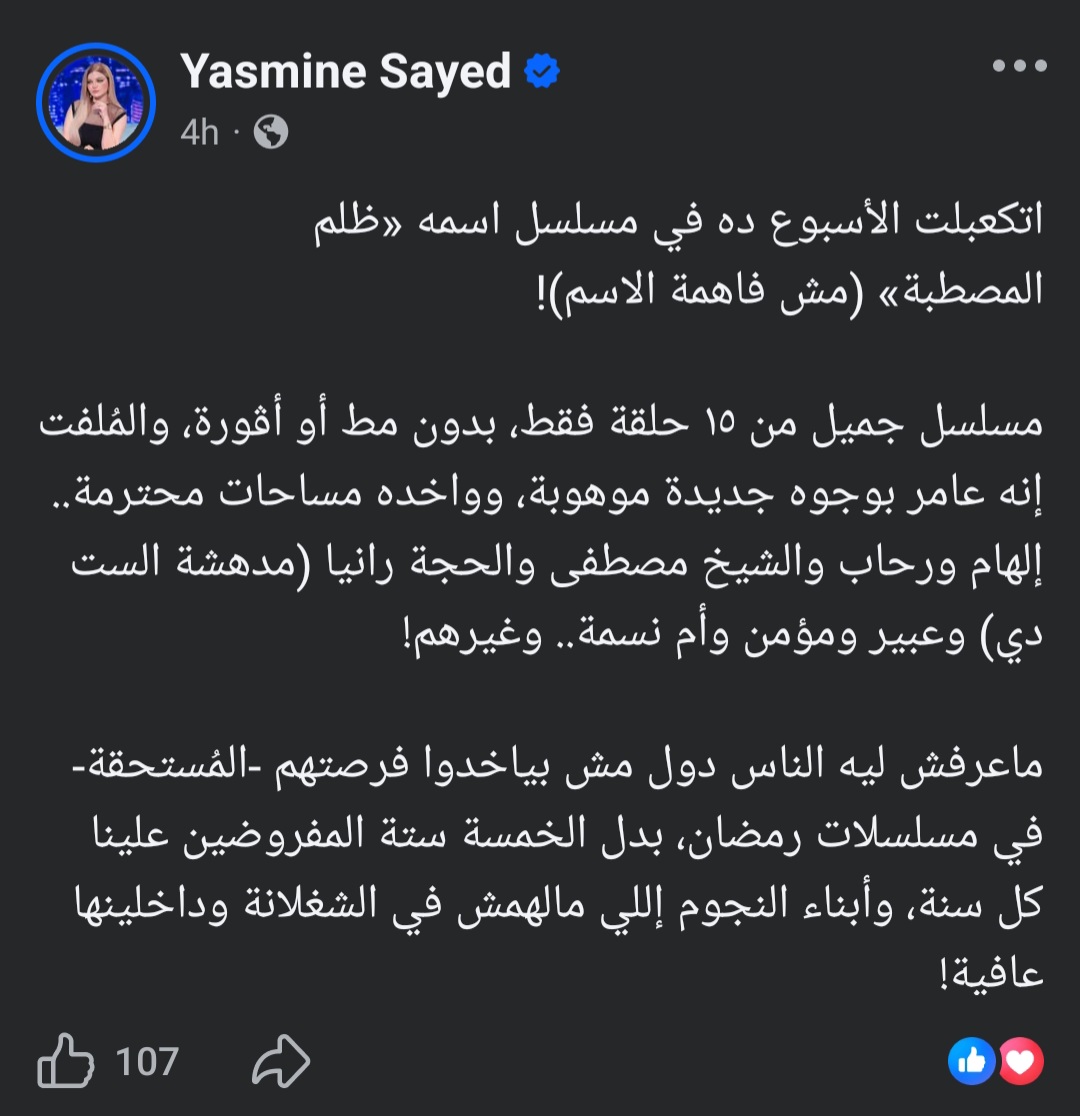Viewport: 1080px width, 1116px height.
Task: Like Yasmine Sayed's post
Action: 66,1061
